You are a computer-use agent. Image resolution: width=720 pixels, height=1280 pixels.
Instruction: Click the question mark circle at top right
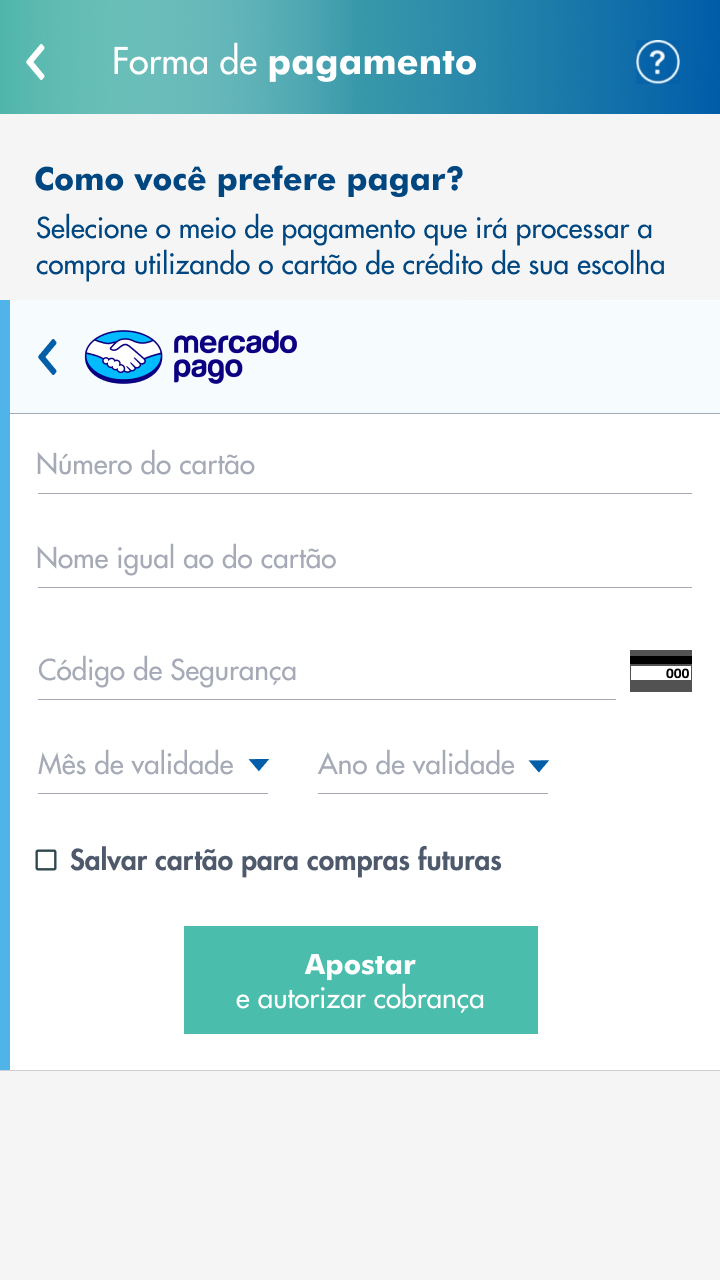coord(657,60)
